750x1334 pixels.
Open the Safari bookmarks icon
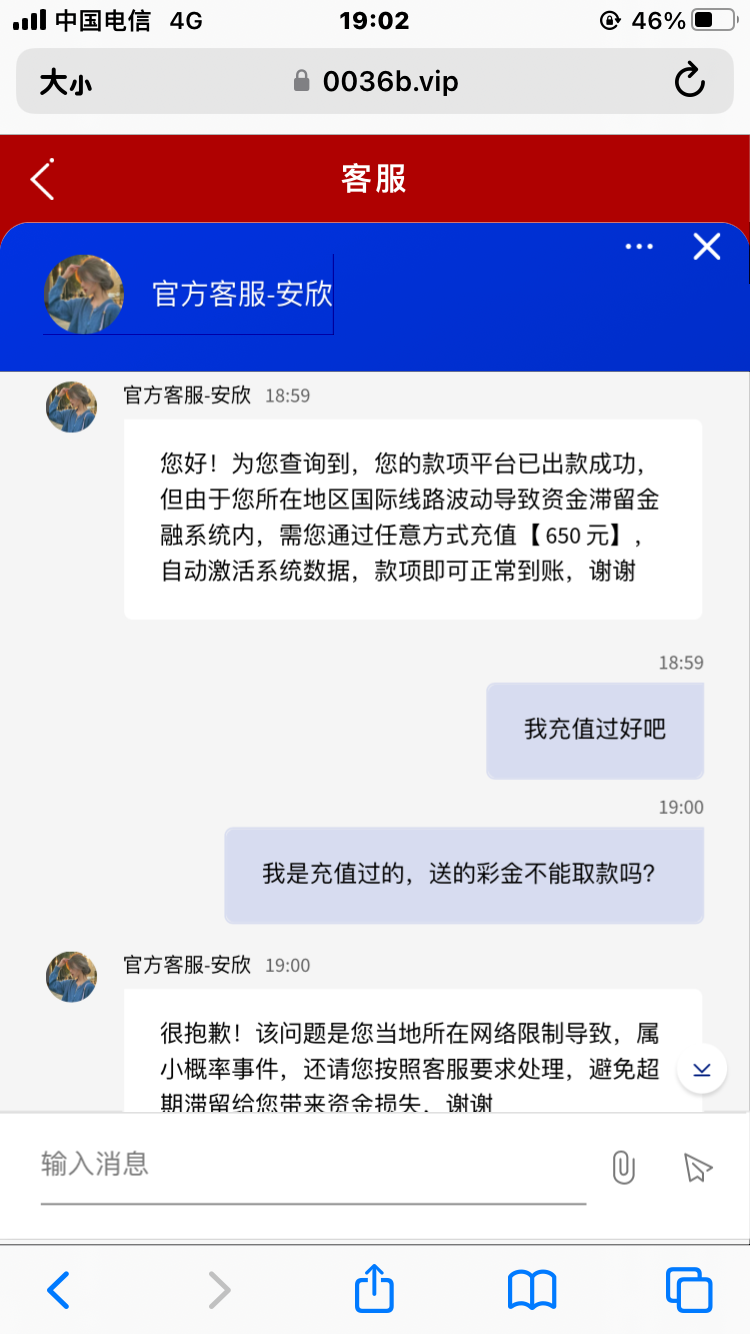(532, 1290)
